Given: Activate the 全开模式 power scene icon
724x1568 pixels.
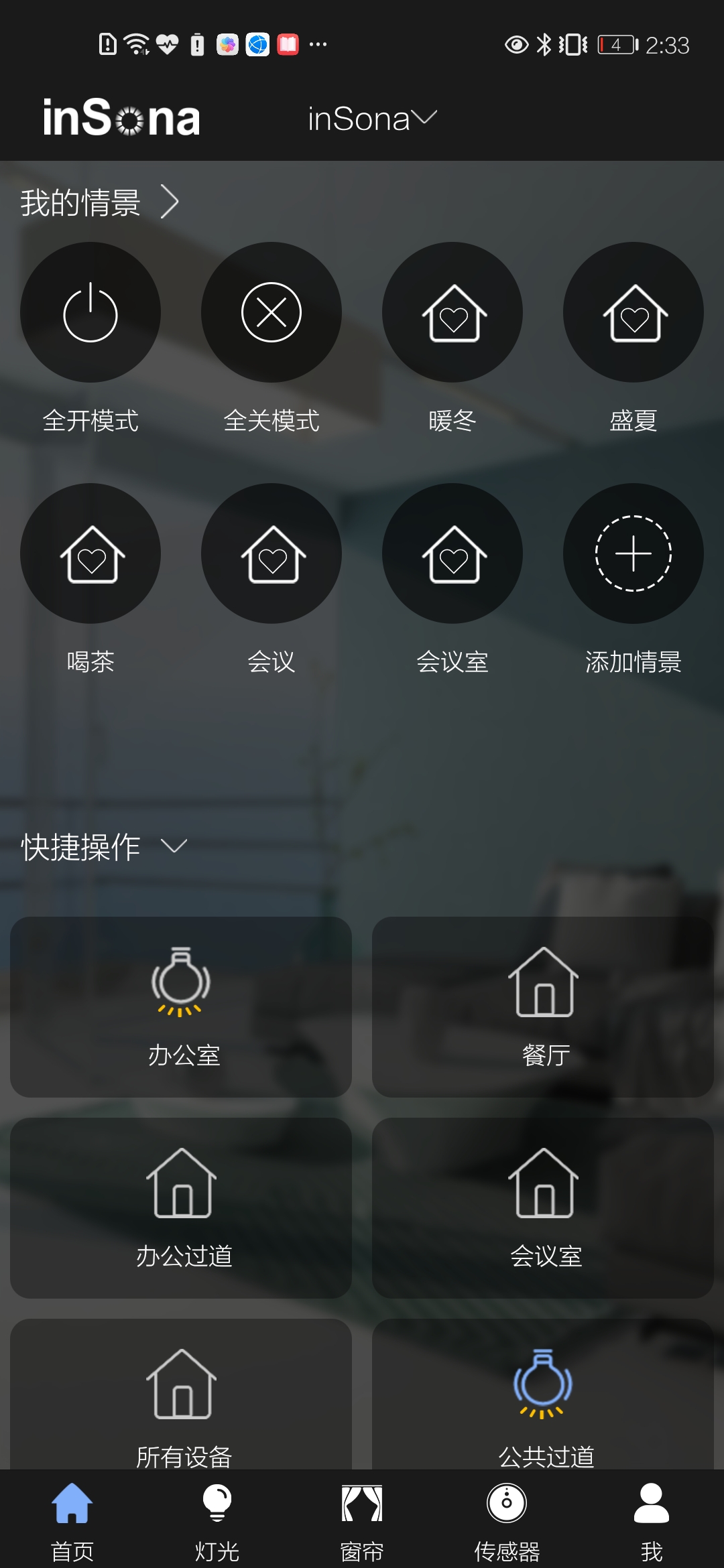Looking at the screenshot, I should click(x=90, y=312).
